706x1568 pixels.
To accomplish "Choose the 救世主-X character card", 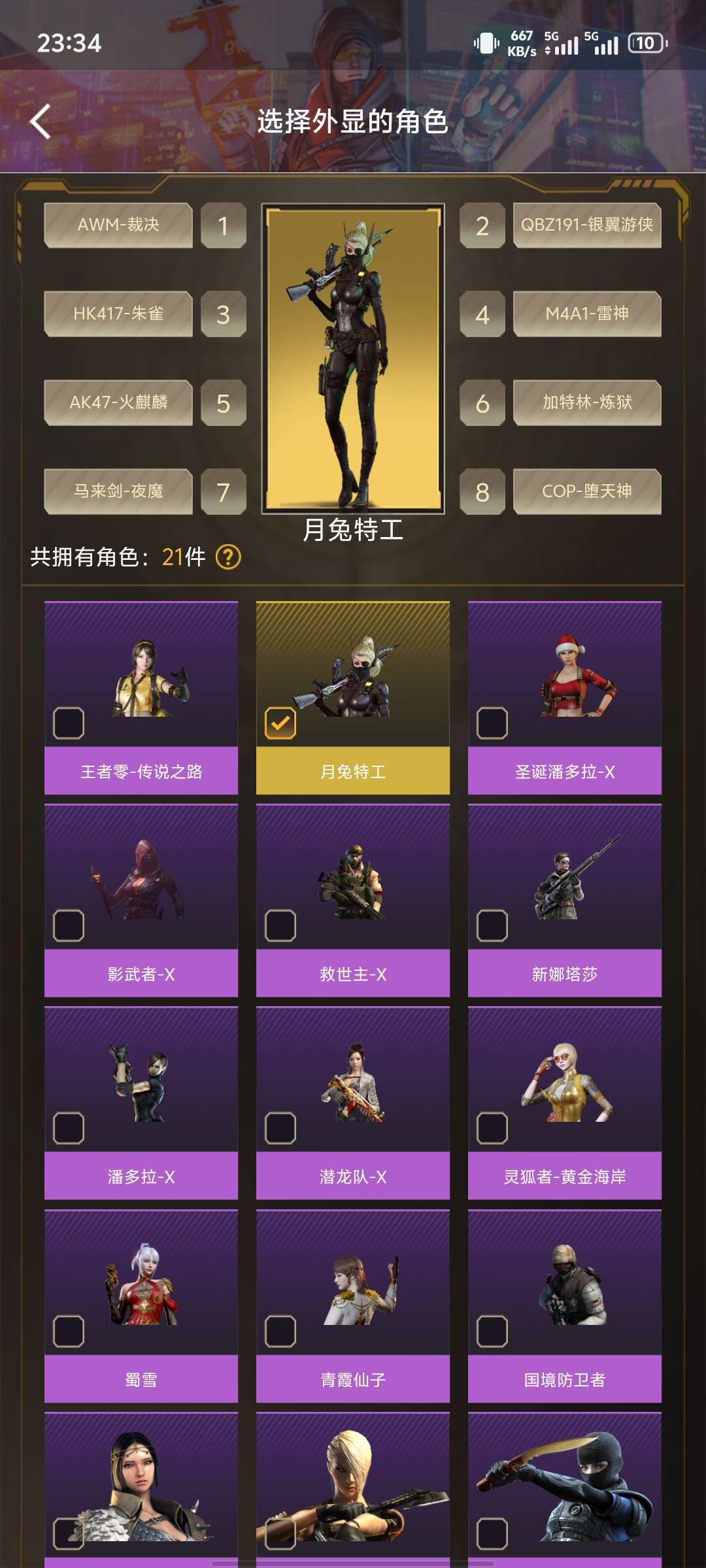I will (x=353, y=900).
